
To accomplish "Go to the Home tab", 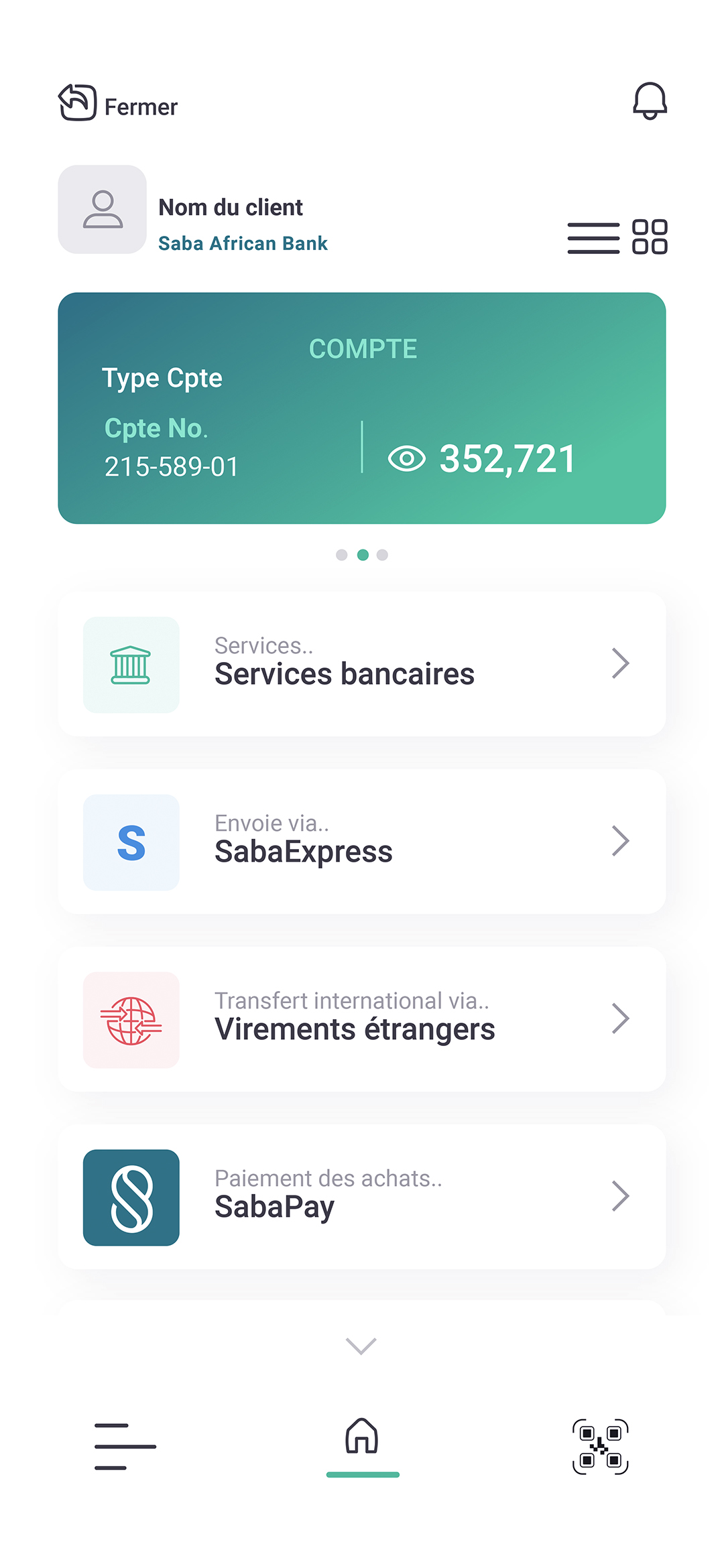I will coord(362,1437).
